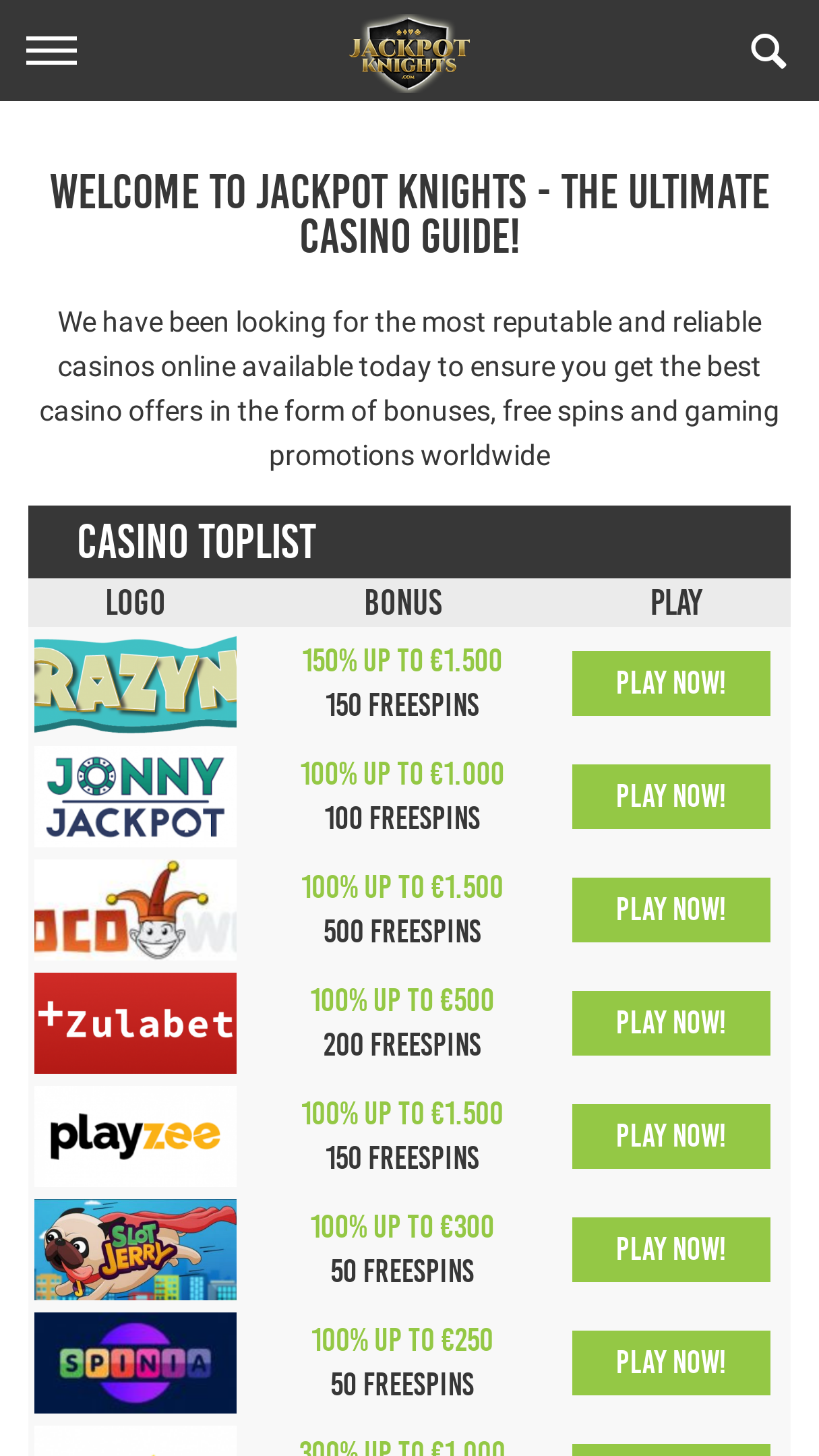Open the Slot Jerry logo tile
This screenshot has height=1456, width=819.
point(135,1250)
